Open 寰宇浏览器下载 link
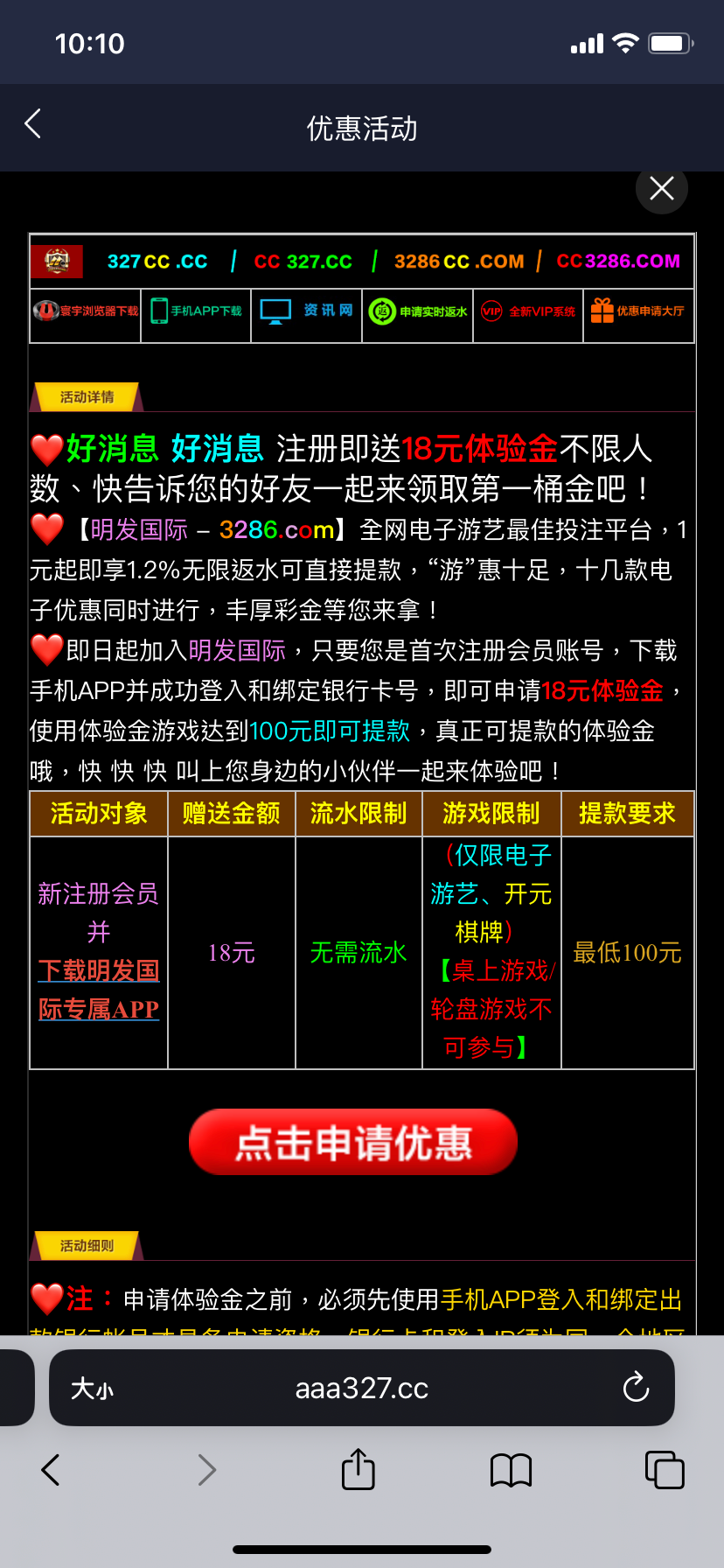This screenshot has width=724, height=1568. [86, 311]
